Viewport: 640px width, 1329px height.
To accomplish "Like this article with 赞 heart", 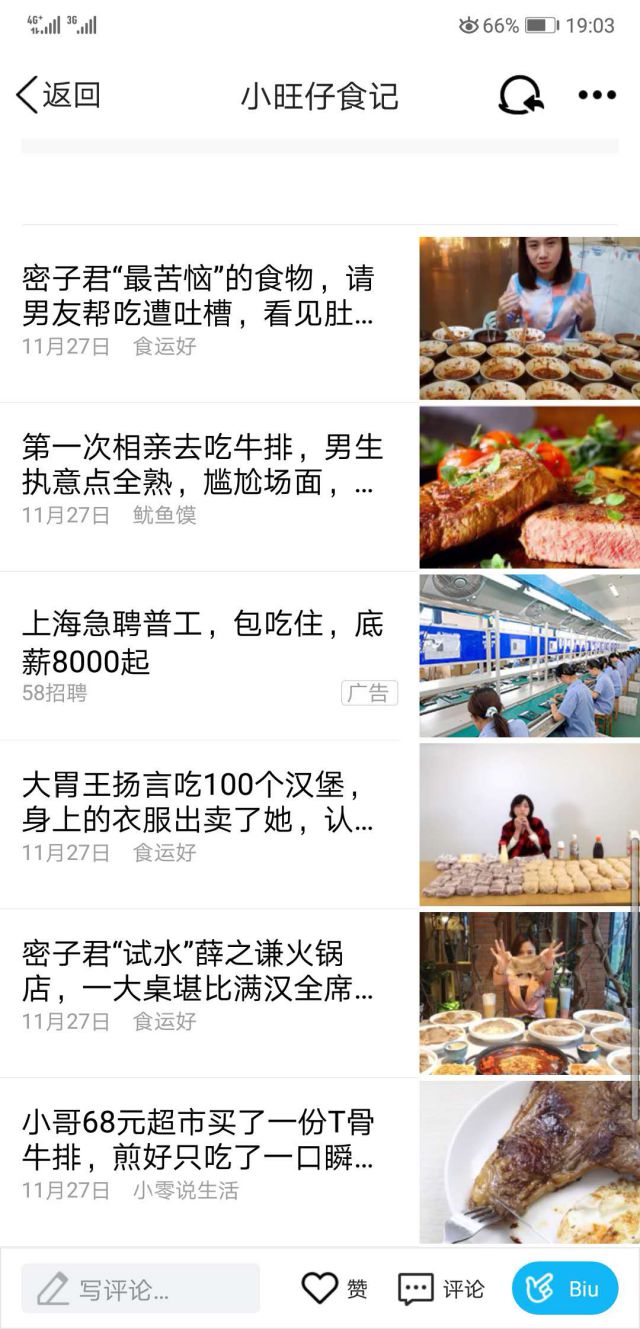I will tap(334, 1289).
